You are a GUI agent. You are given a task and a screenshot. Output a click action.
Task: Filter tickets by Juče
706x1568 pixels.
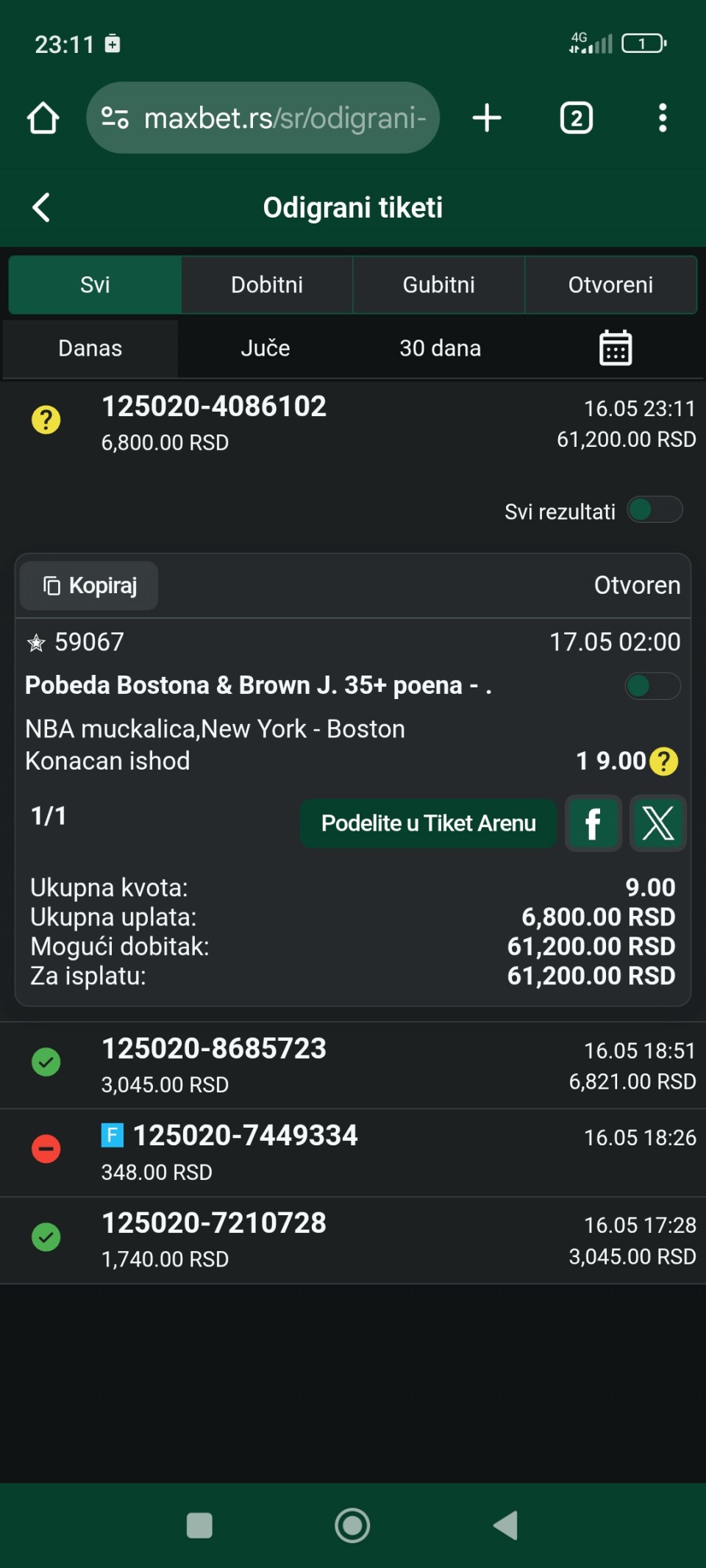(265, 348)
